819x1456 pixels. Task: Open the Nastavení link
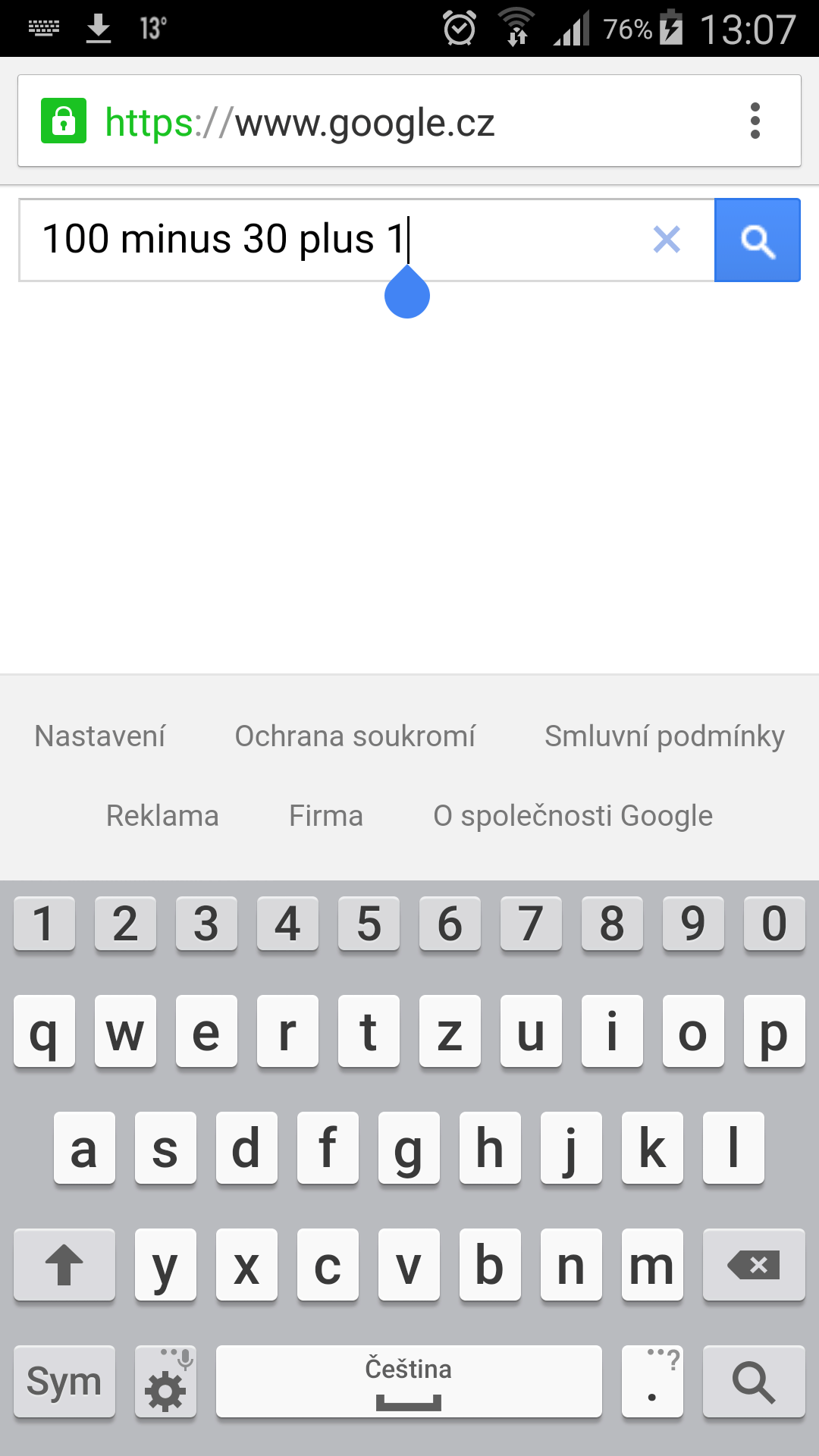(100, 736)
